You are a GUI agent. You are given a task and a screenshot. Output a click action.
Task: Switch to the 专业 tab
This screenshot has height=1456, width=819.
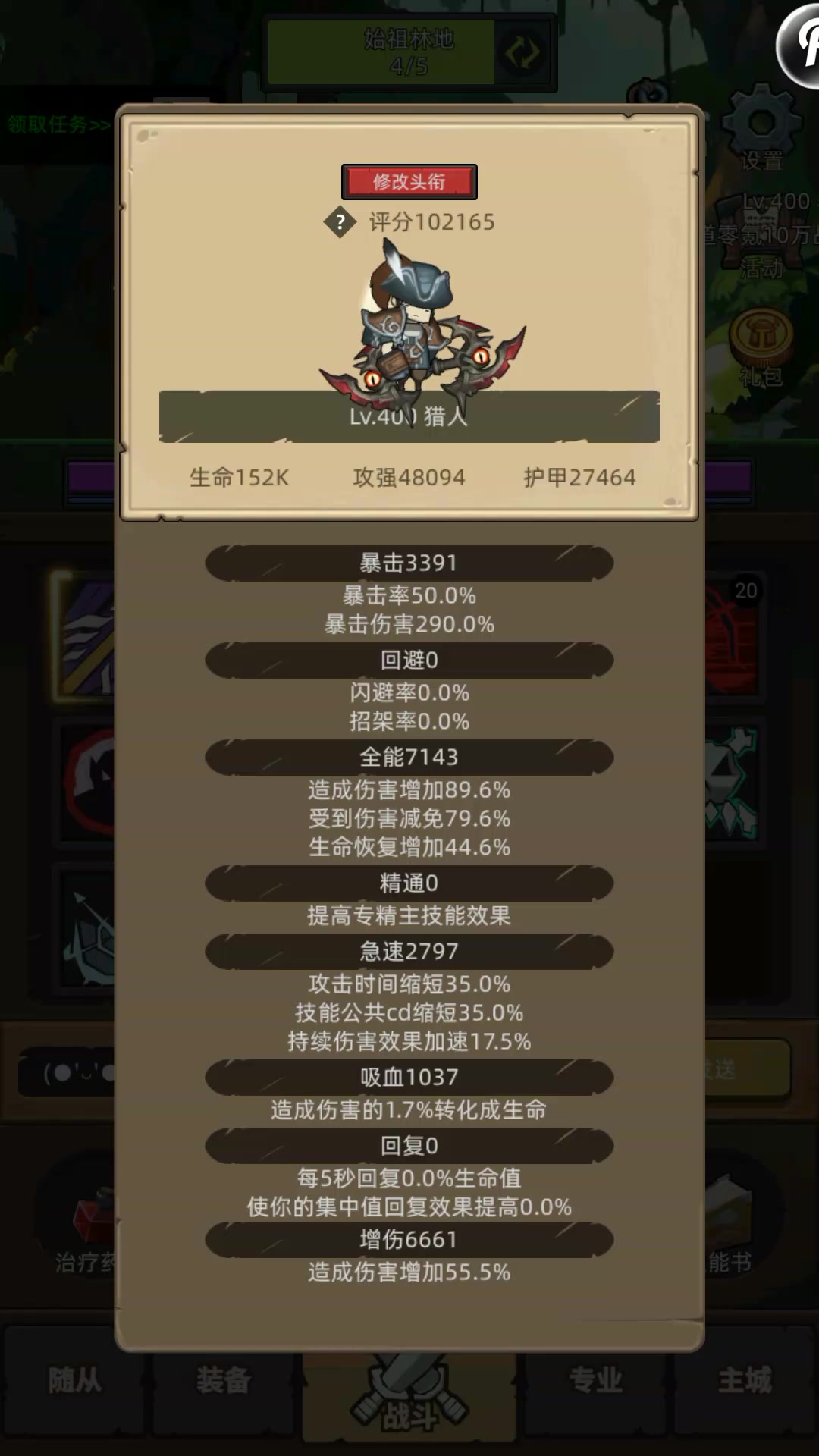(x=596, y=1381)
